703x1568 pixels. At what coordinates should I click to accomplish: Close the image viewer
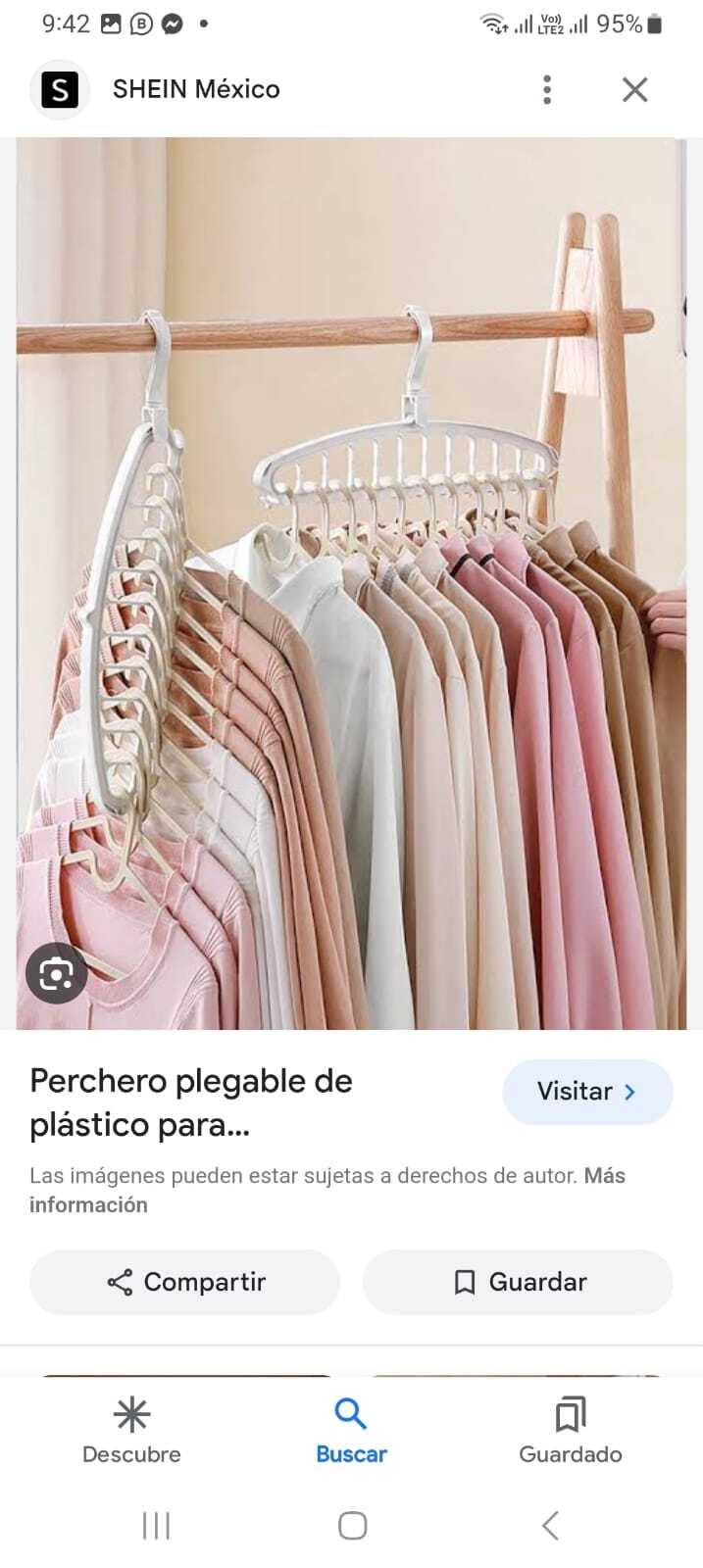[x=635, y=89]
